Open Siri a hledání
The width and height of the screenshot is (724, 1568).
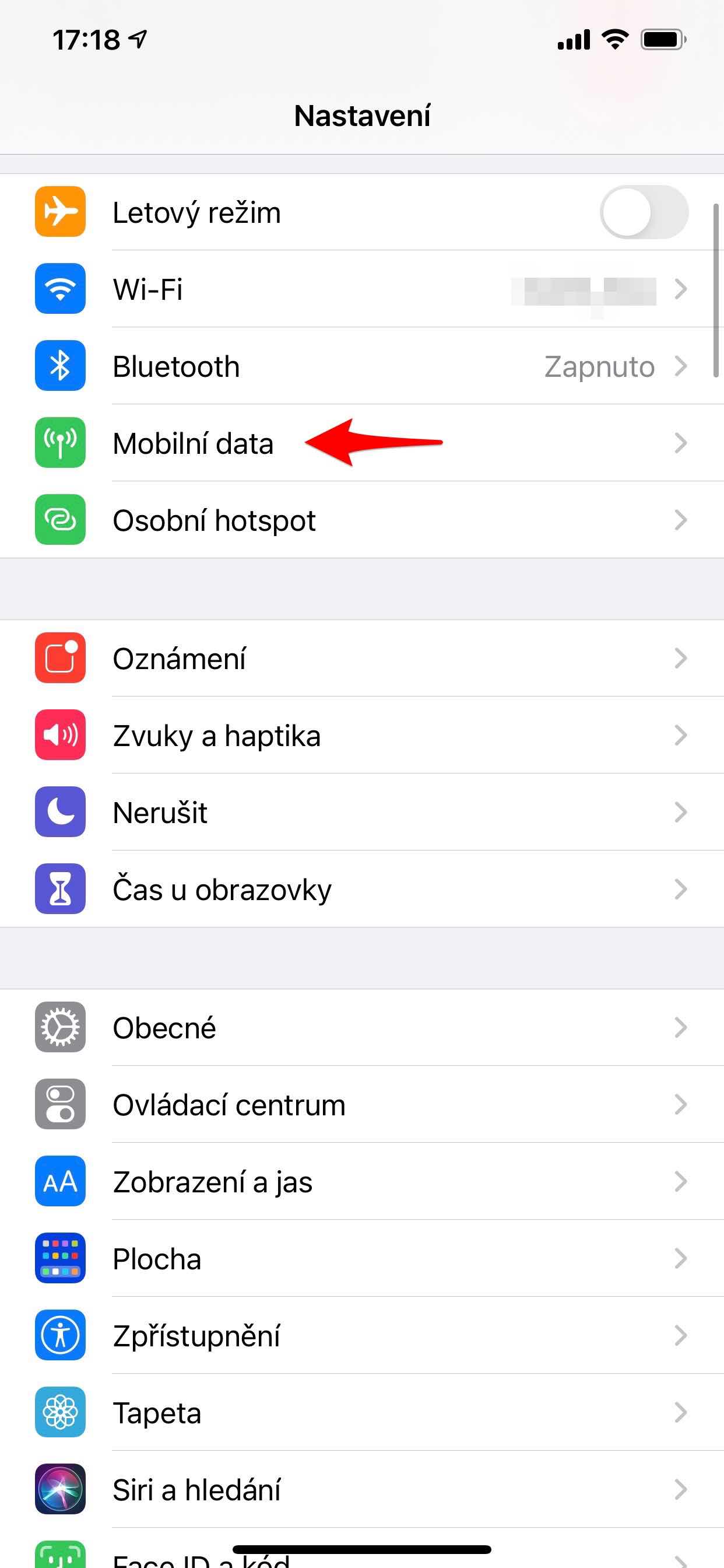point(362,1489)
